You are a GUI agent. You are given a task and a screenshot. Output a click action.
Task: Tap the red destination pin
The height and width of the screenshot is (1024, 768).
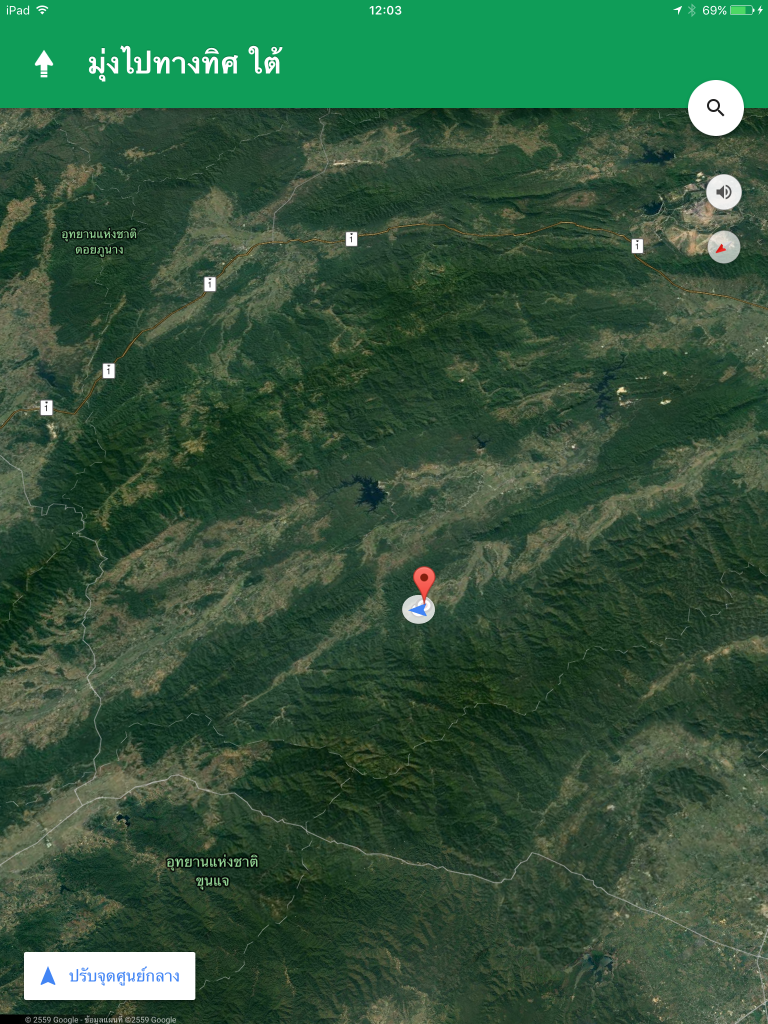click(x=425, y=582)
